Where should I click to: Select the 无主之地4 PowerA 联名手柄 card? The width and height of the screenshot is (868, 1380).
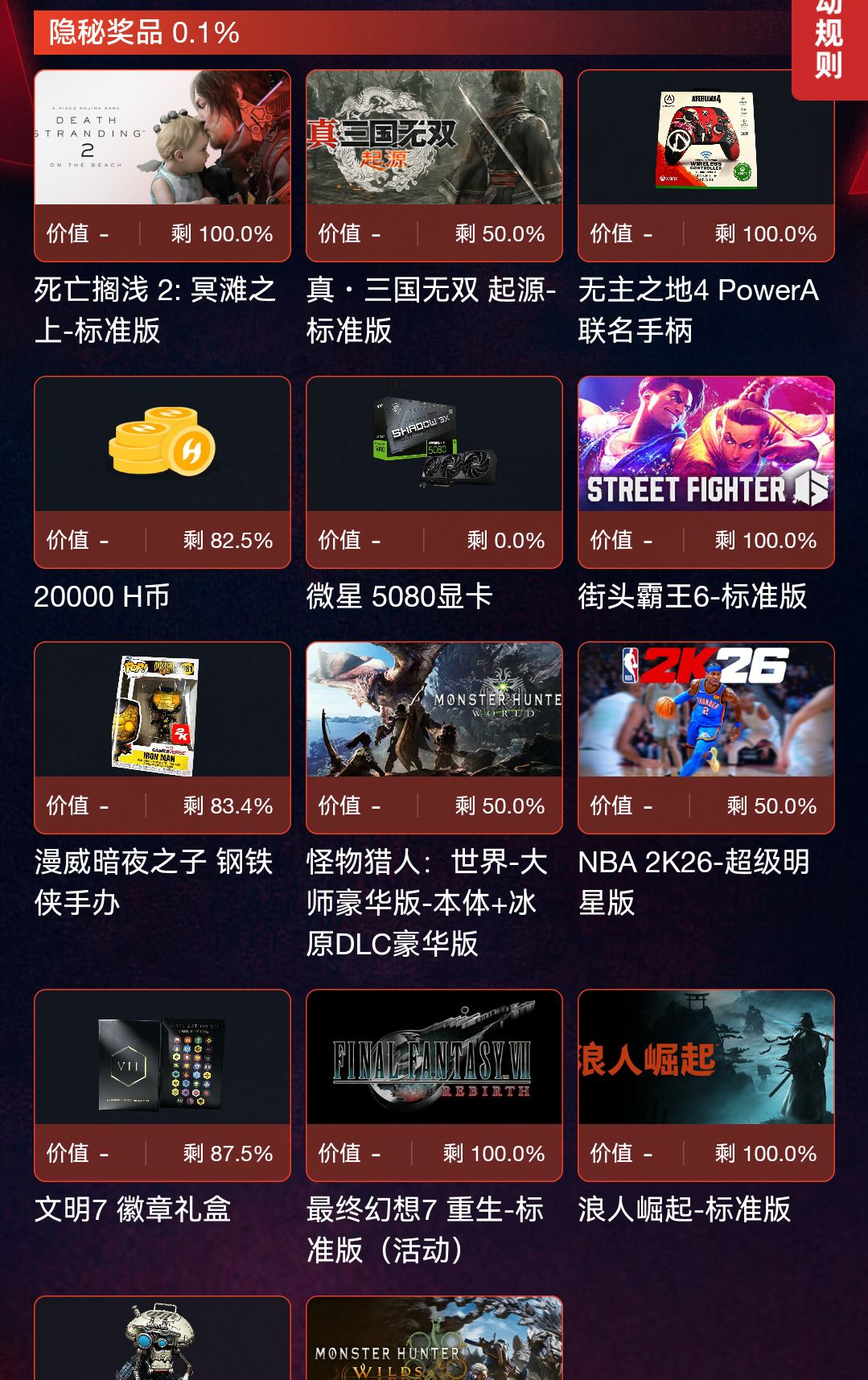coord(706,165)
